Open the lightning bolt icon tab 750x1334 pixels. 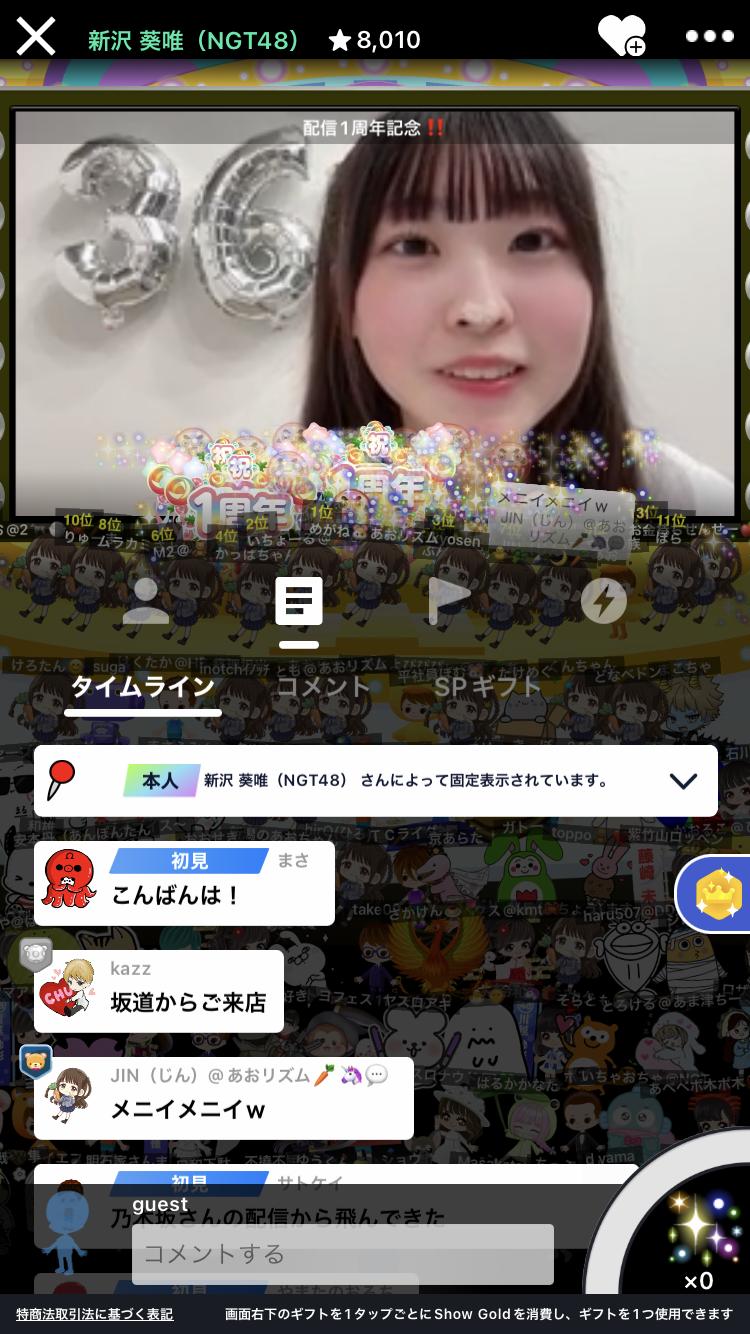pyautogui.click(x=604, y=601)
